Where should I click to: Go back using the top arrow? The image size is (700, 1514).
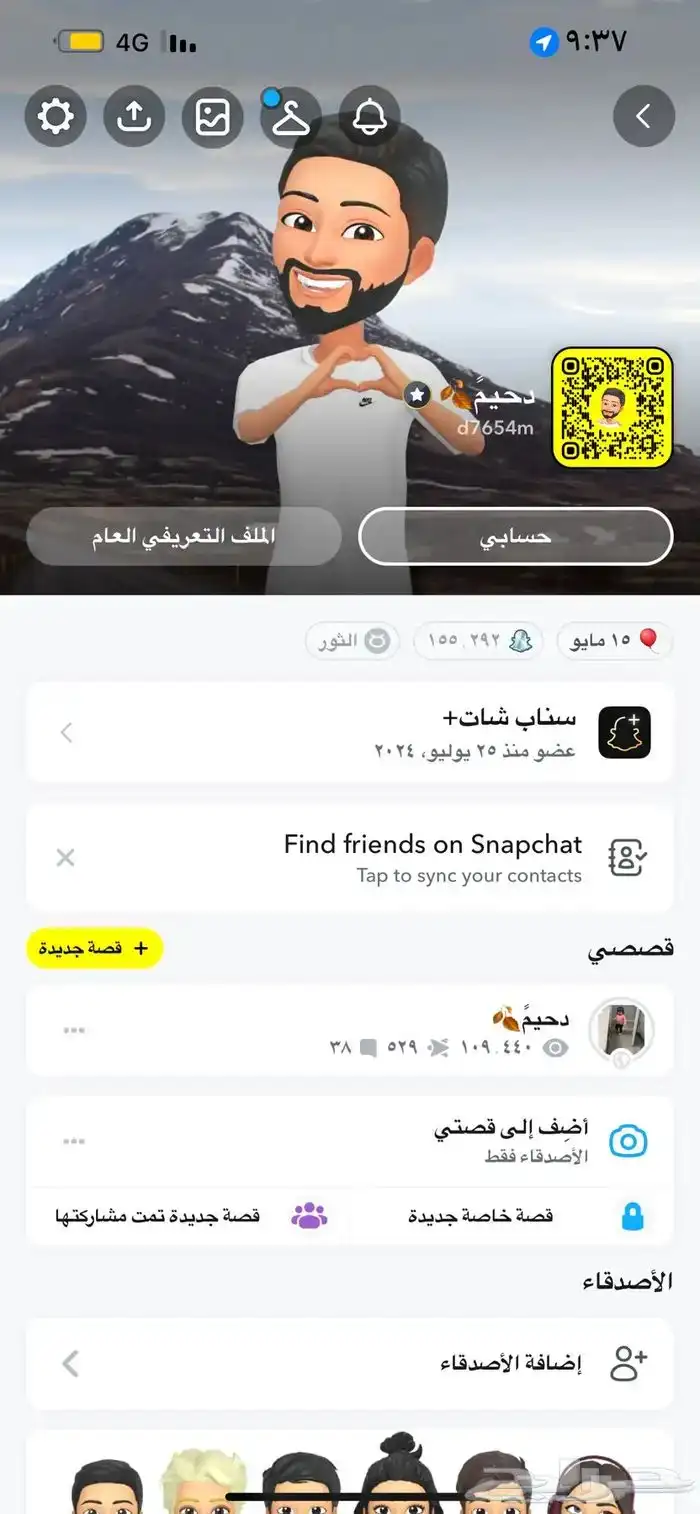[x=643, y=118]
